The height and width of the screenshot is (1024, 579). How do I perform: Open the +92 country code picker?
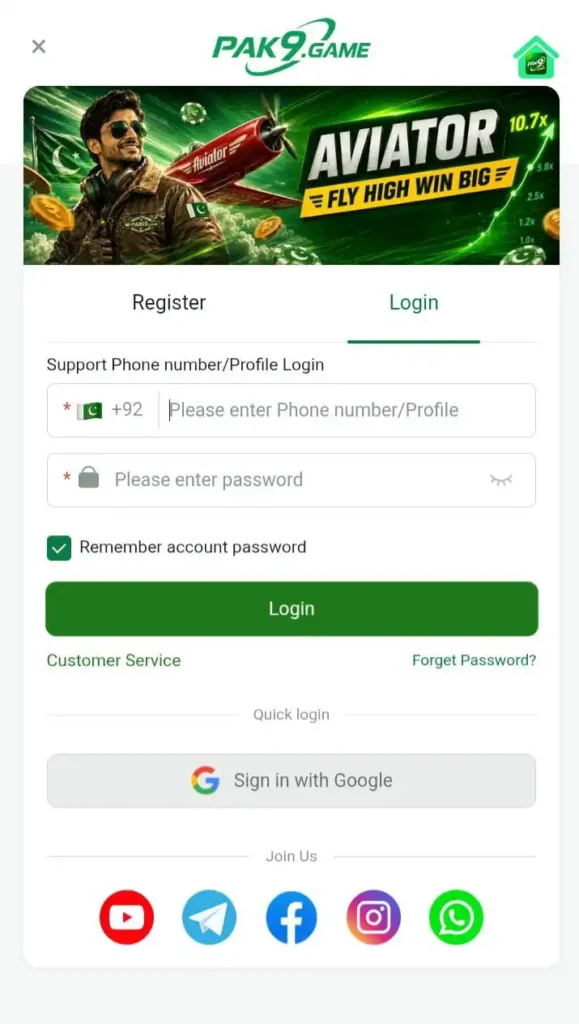tap(110, 410)
